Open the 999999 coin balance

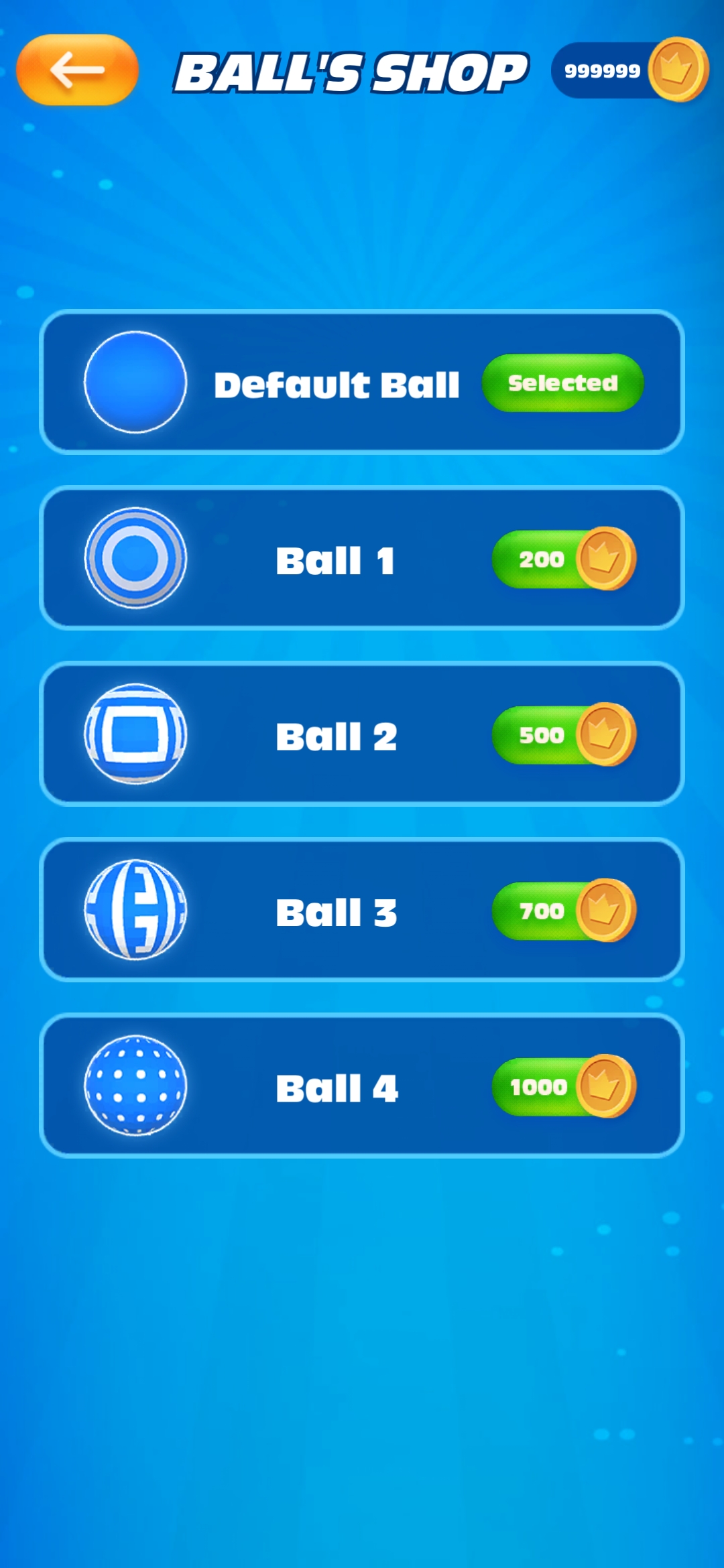coord(628,70)
